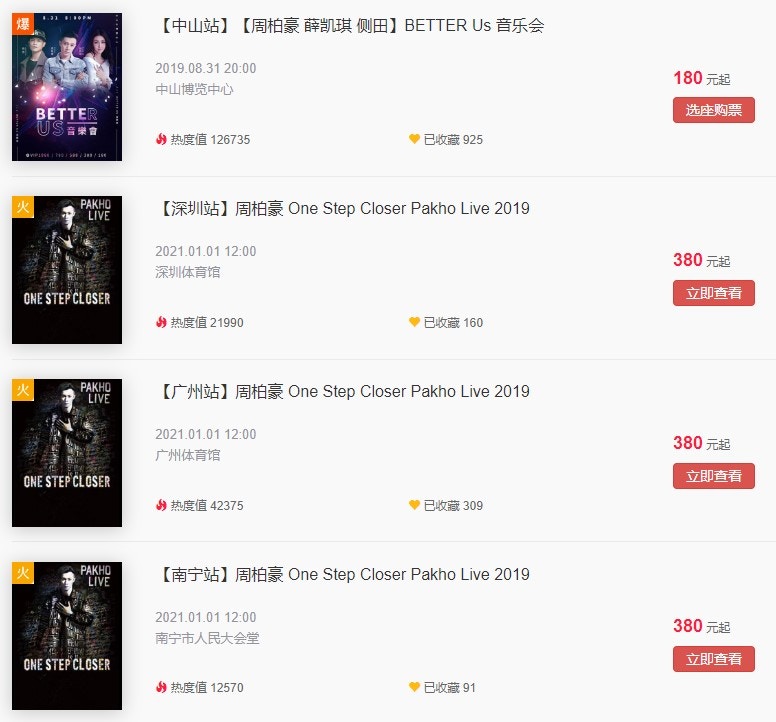This screenshot has height=722, width=776.
Task: Favorite the 广州站 concert with 已收藏 309
Action: click(445, 506)
